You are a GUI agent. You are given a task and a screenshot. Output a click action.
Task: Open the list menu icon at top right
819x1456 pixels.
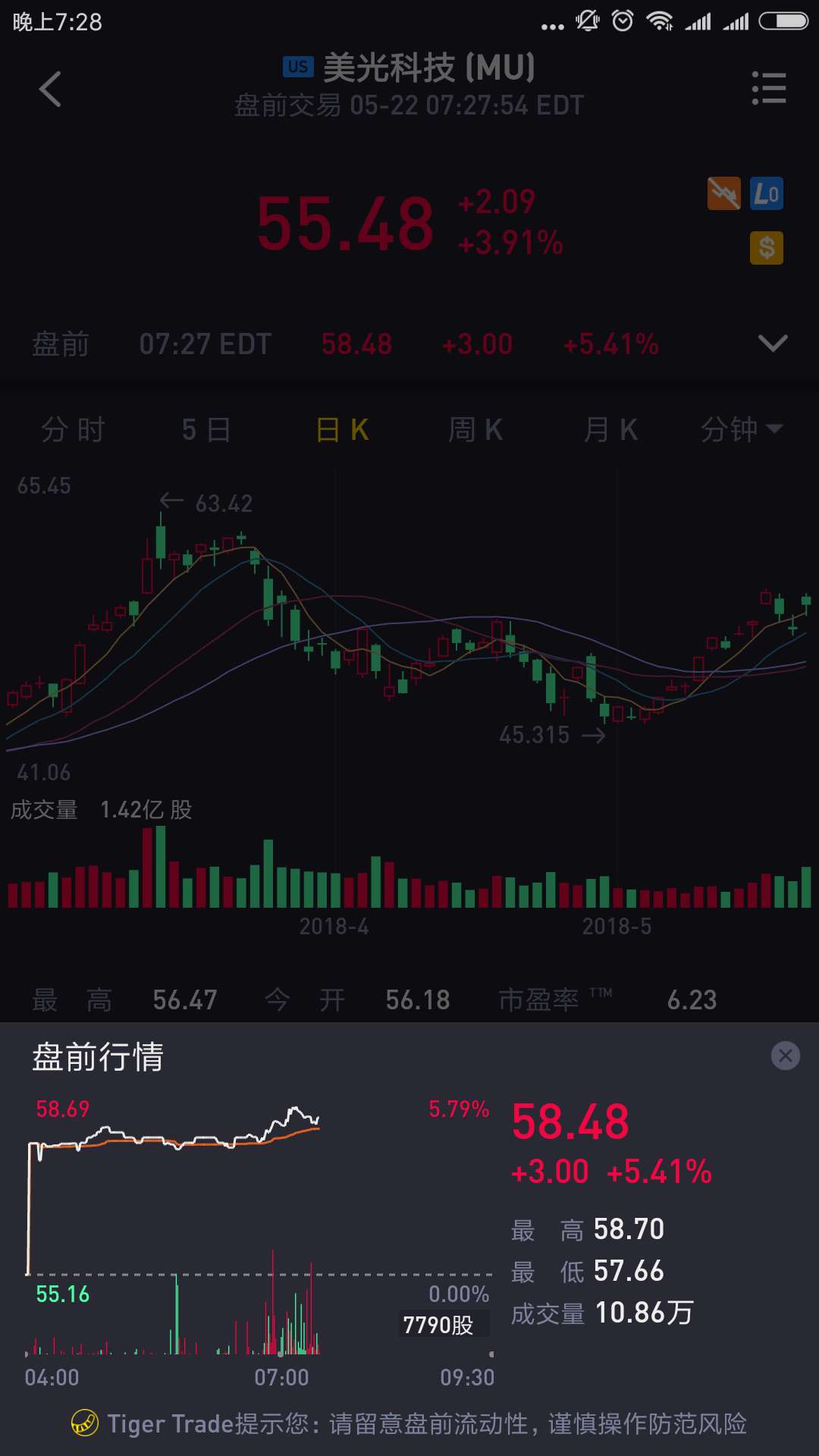[x=768, y=89]
